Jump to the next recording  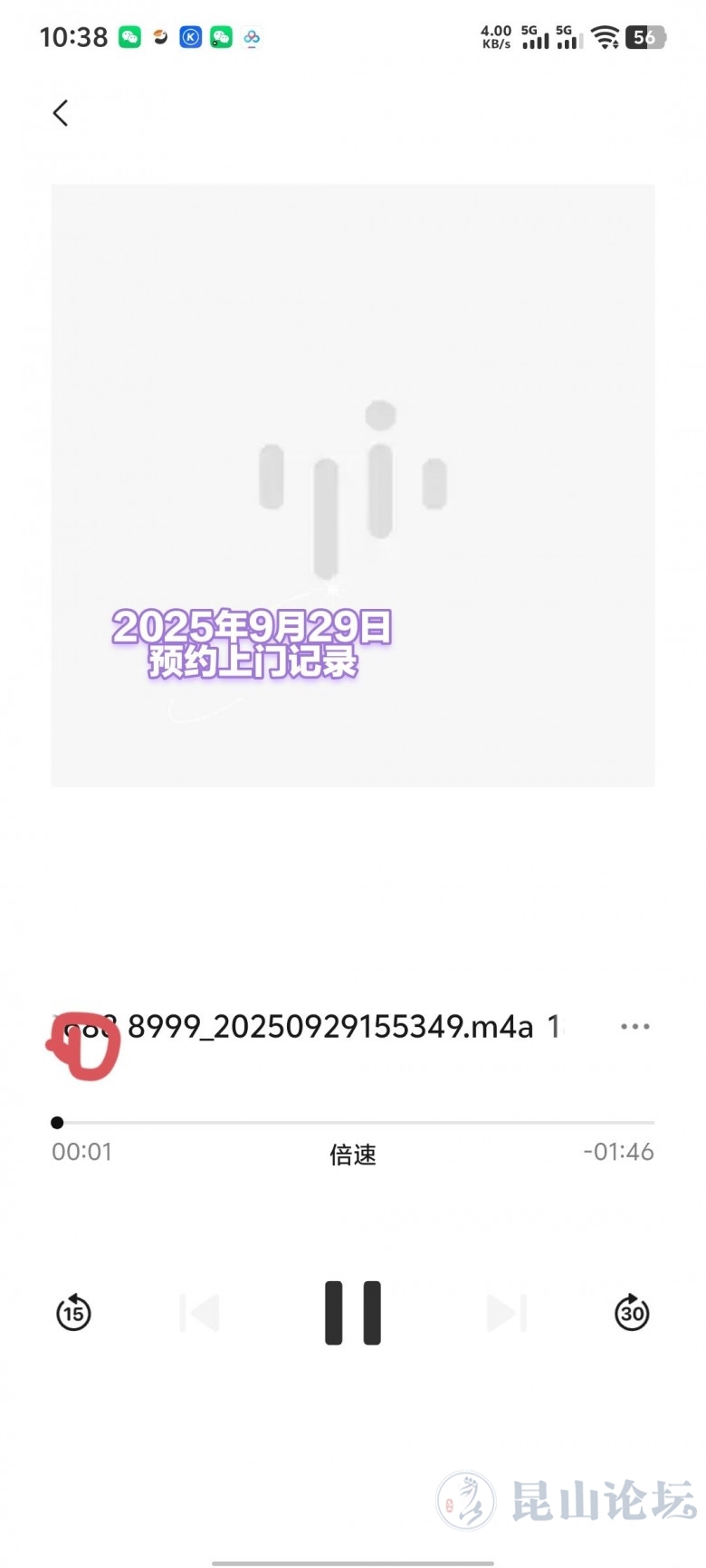[506, 1313]
